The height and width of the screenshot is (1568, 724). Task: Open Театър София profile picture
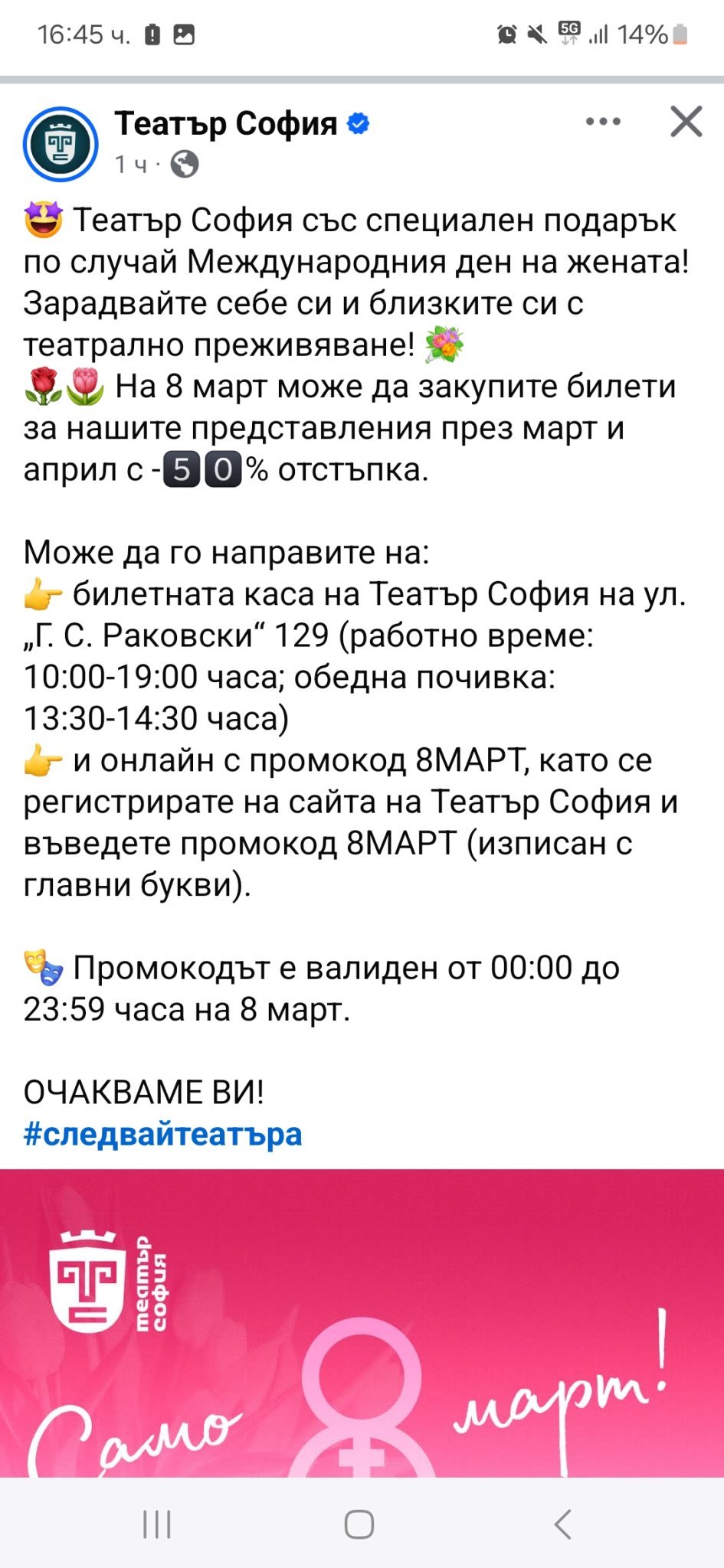[x=61, y=144]
